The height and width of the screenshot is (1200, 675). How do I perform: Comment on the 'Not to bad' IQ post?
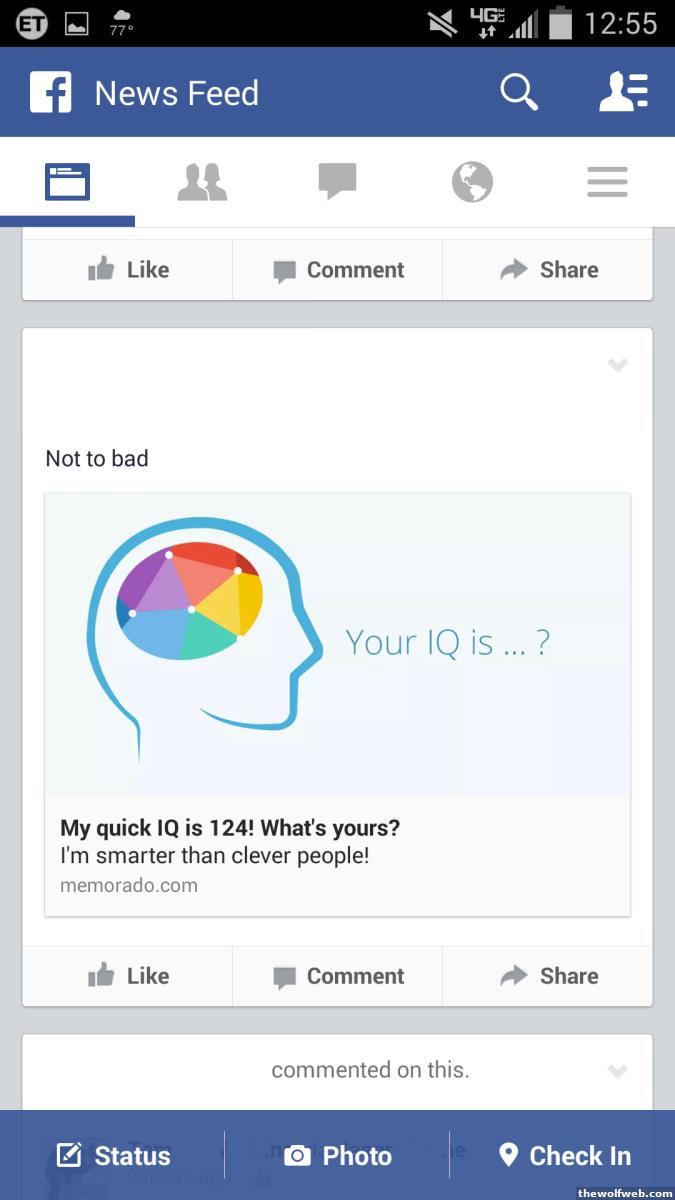point(338,976)
